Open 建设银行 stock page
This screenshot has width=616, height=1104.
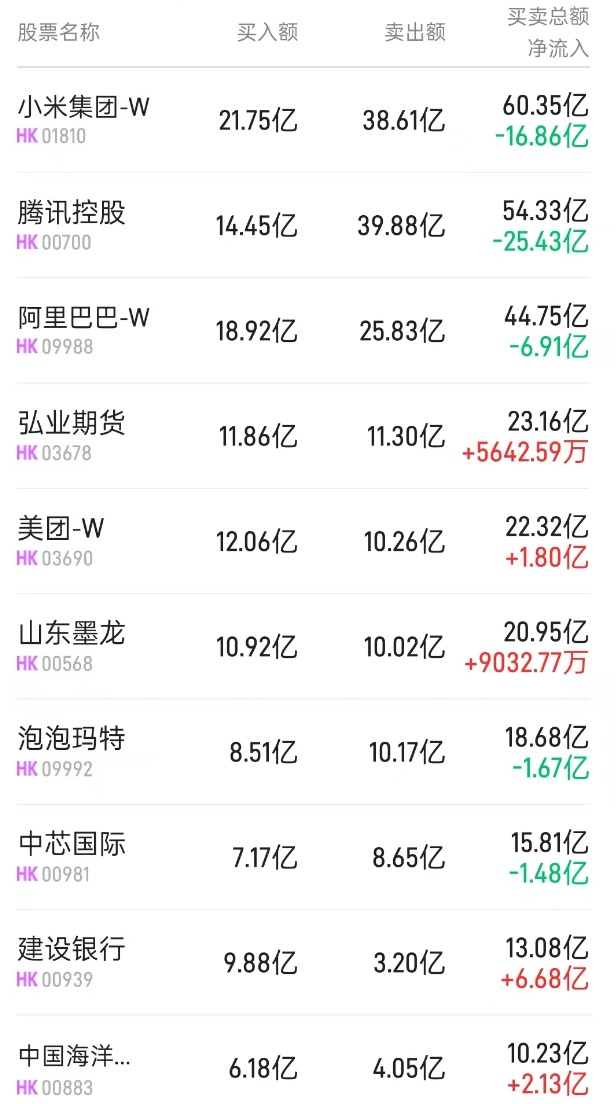coord(72,950)
